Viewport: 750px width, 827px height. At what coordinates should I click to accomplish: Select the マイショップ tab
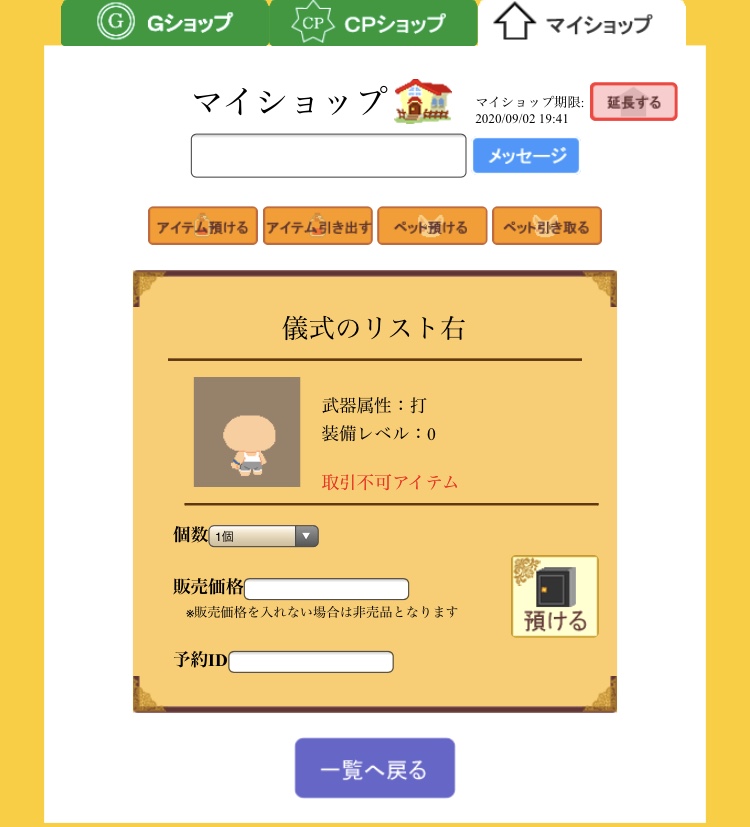pyautogui.click(x=581, y=23)
